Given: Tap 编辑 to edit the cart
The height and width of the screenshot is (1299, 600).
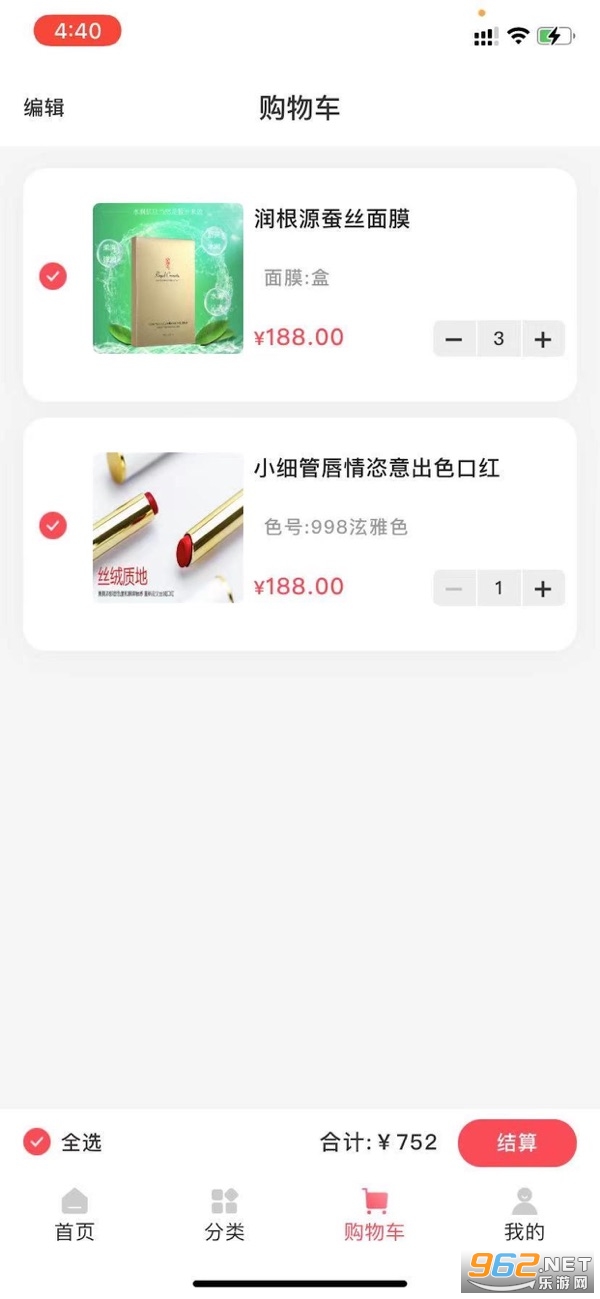Looking at the screenshot, I should click(x=44, y=108).
